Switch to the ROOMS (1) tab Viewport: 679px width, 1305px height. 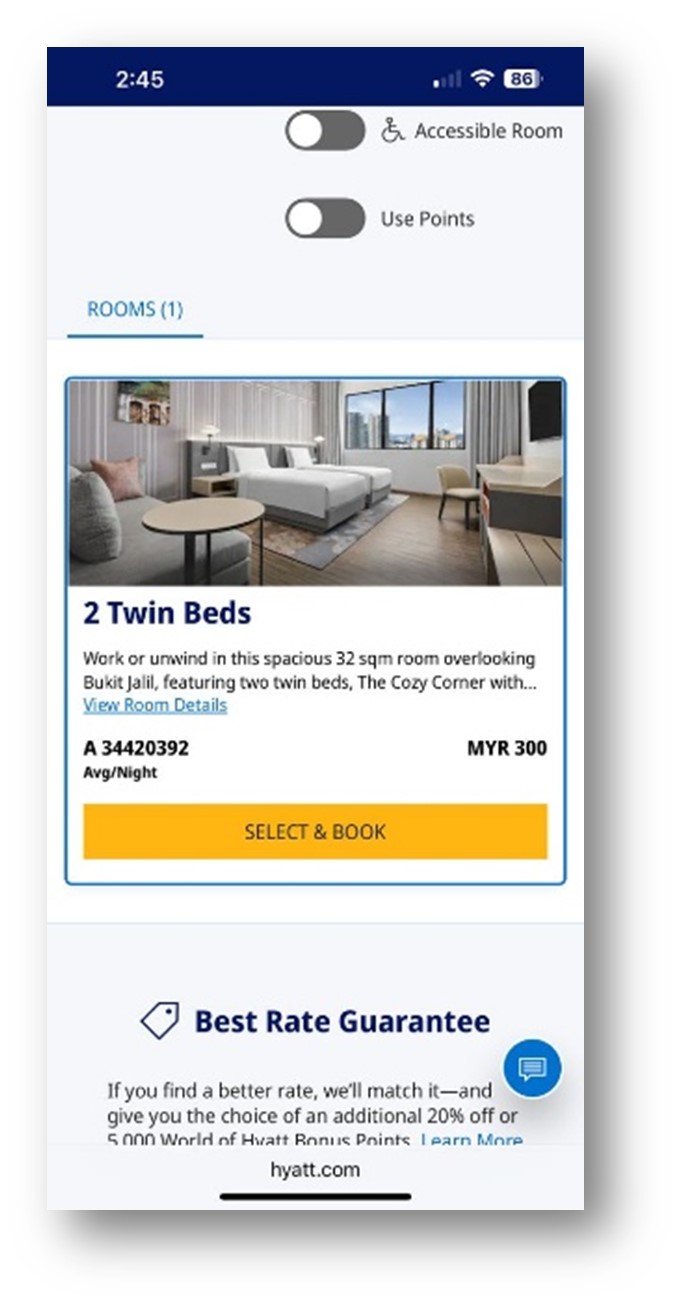pos(135,309)
